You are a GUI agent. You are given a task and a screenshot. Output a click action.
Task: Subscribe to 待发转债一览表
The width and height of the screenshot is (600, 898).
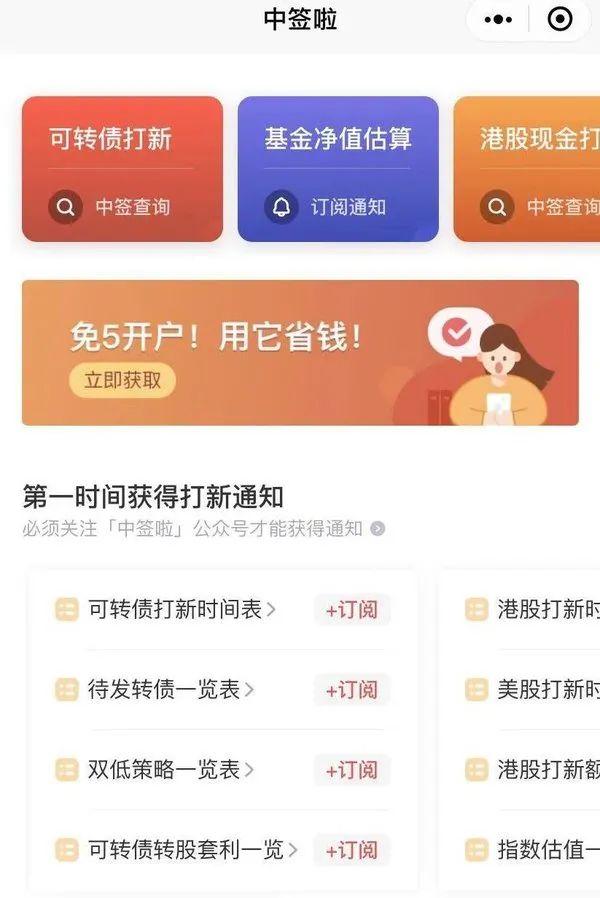tap(351, 689)
